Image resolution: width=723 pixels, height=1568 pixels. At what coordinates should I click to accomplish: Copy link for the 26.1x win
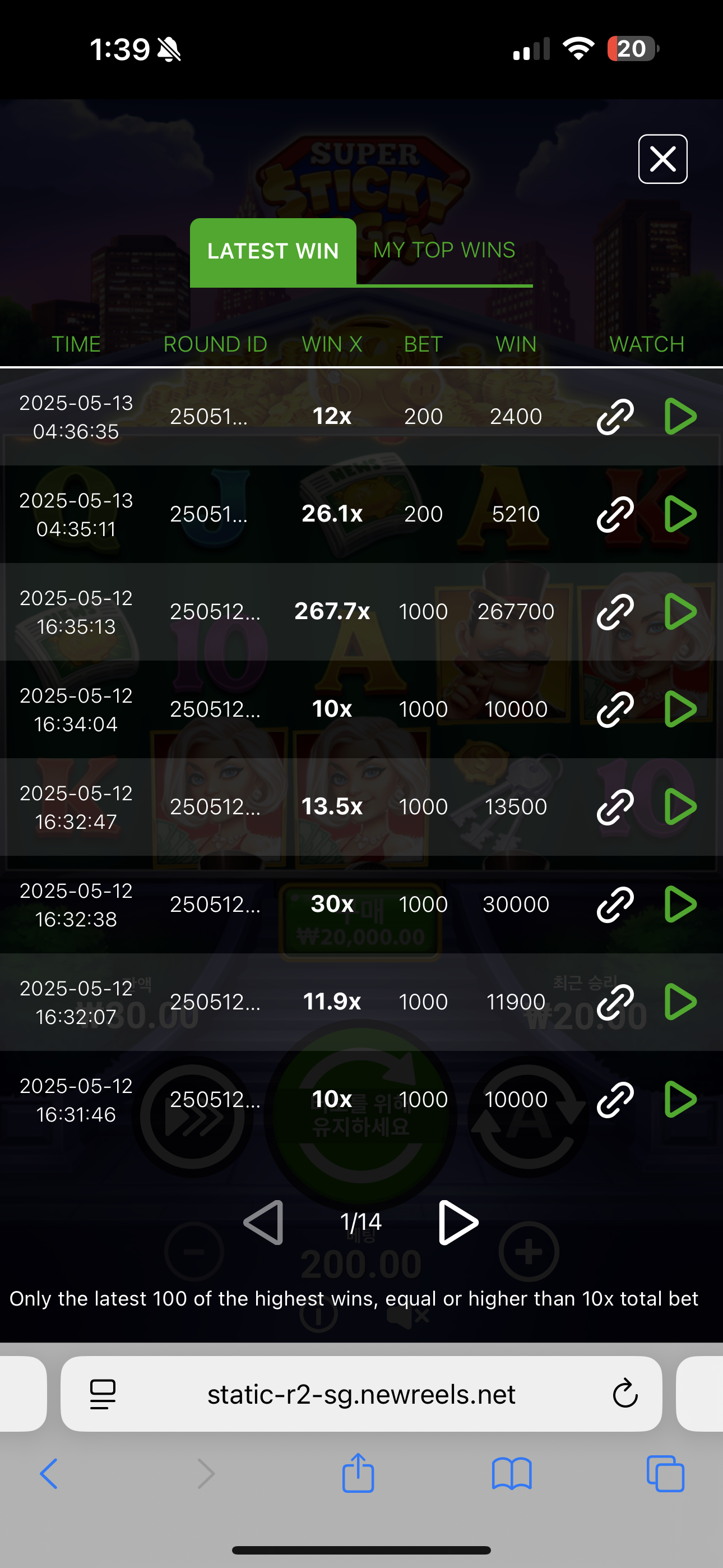tap(615, 514)
